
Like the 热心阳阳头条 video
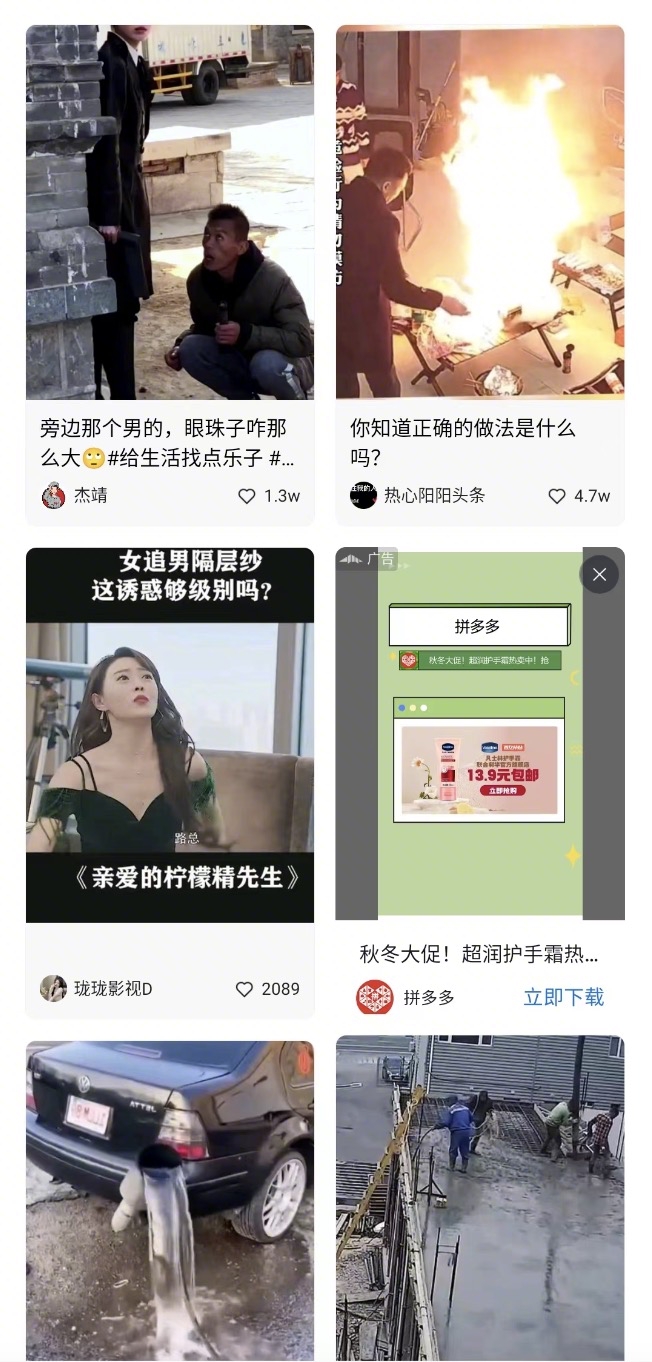click(557, 496)
